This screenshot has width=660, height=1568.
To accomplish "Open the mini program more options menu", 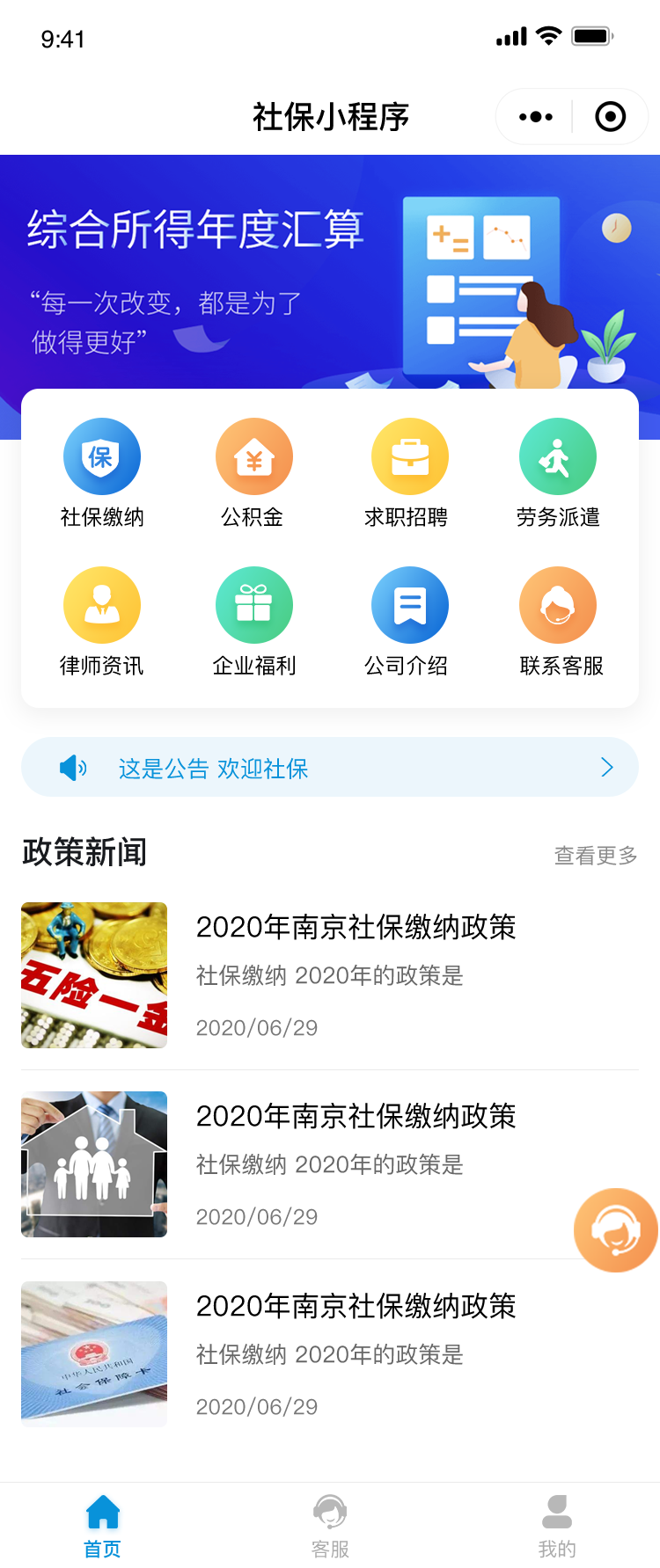I will tap(536, 117).
